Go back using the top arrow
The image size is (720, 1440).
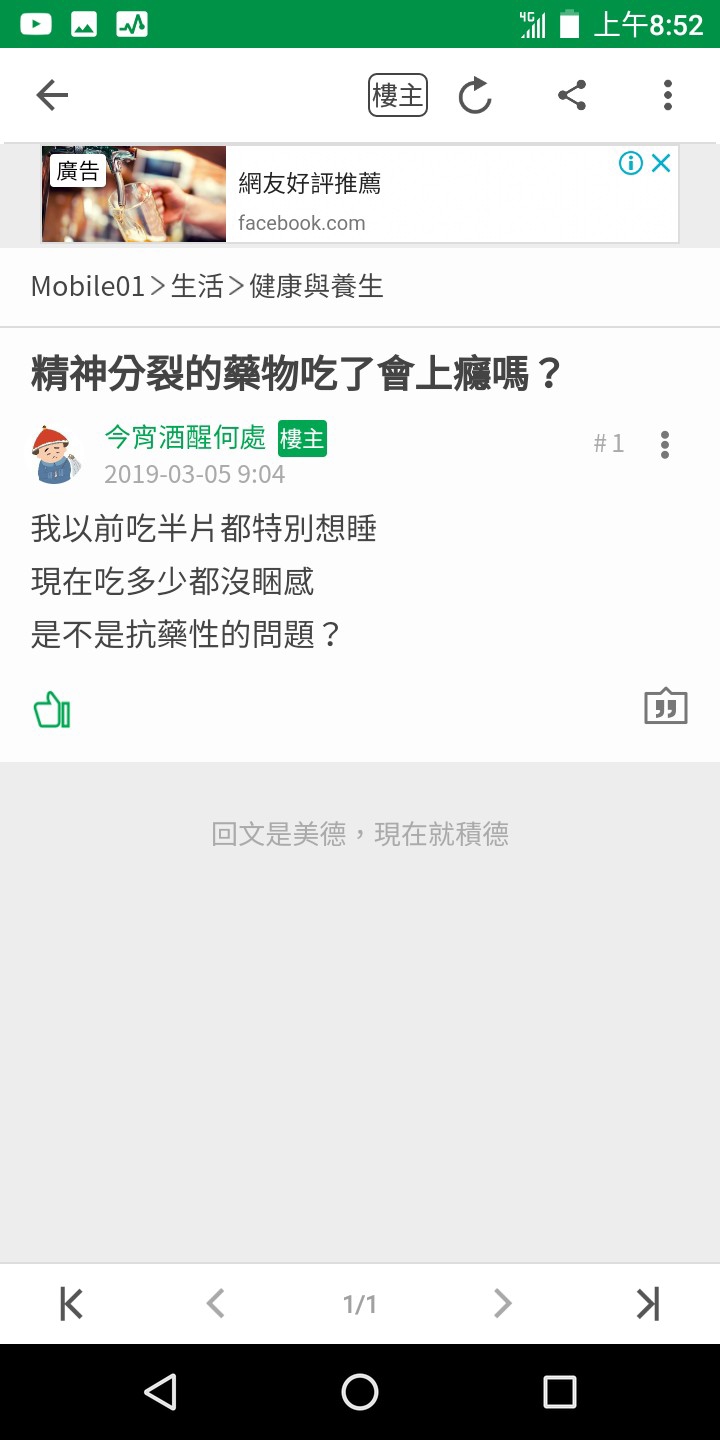tap(52, 96)
